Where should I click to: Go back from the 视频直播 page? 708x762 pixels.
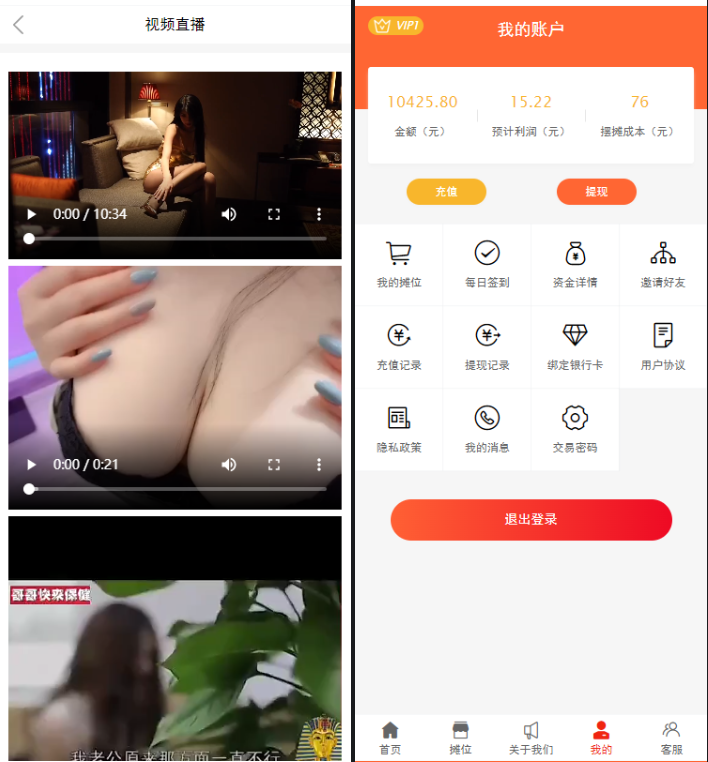[18, 25]
